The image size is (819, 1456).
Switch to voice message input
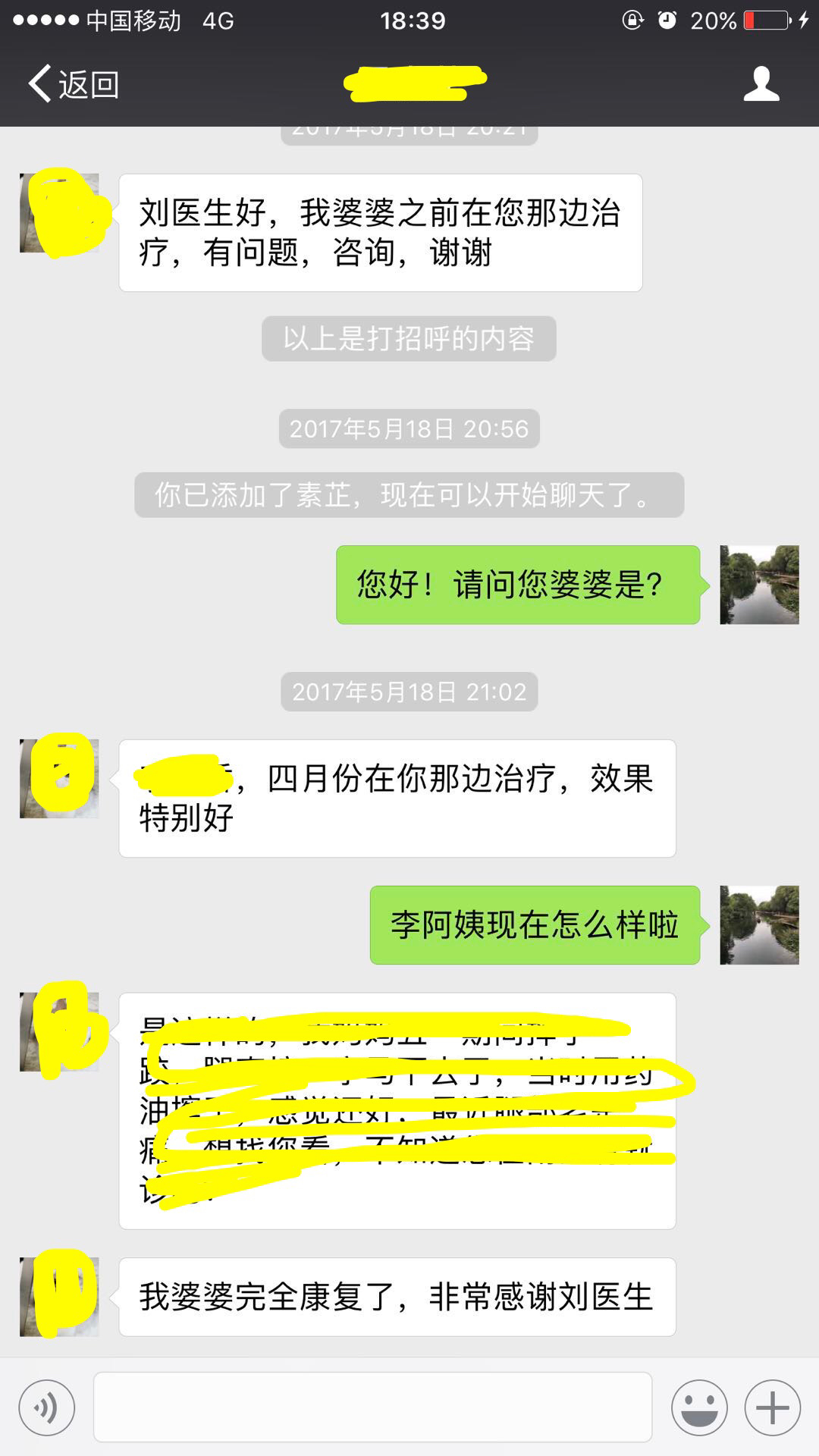(47, 1407)
